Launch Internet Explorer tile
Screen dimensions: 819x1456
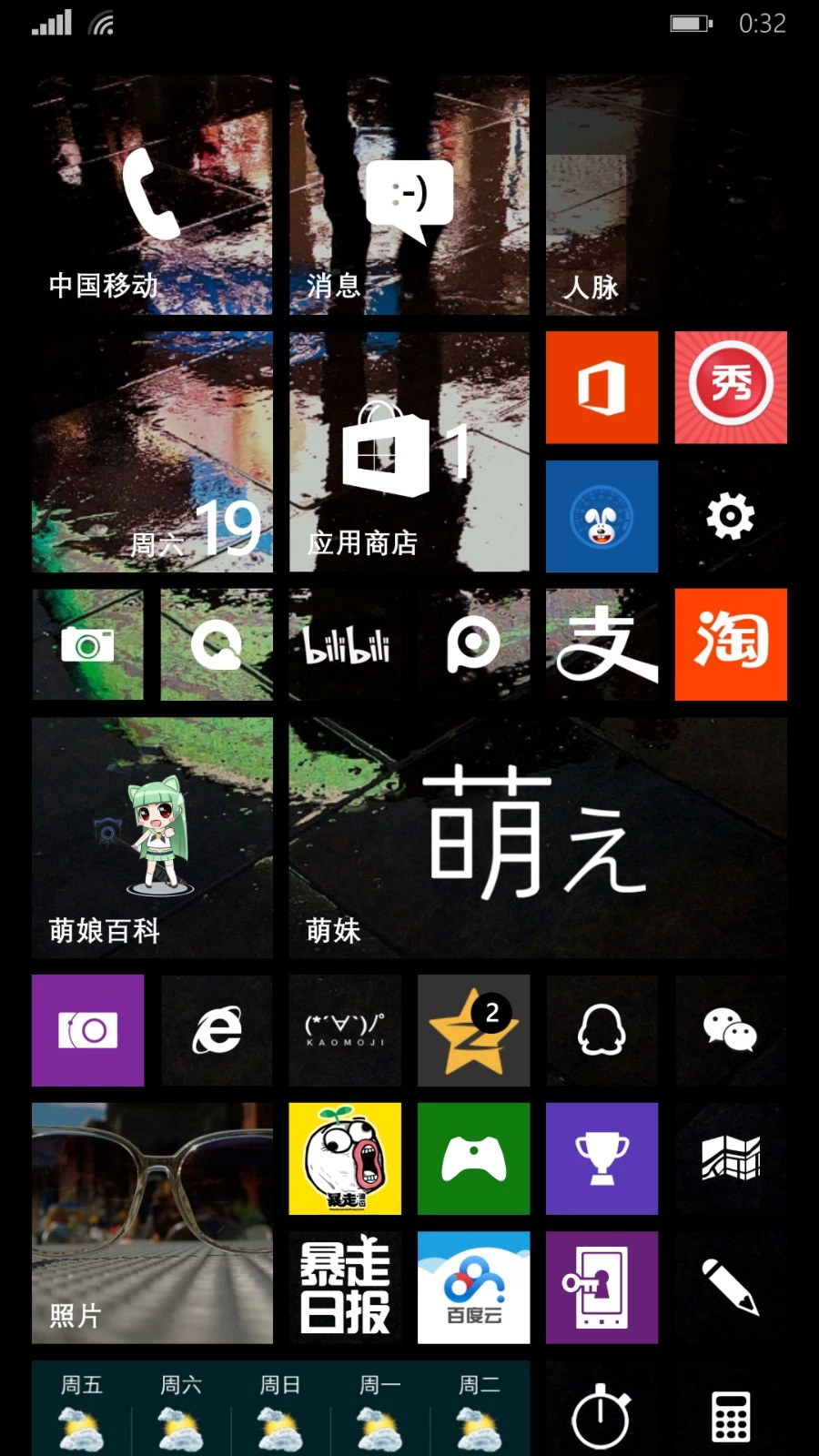point(217,1031)
